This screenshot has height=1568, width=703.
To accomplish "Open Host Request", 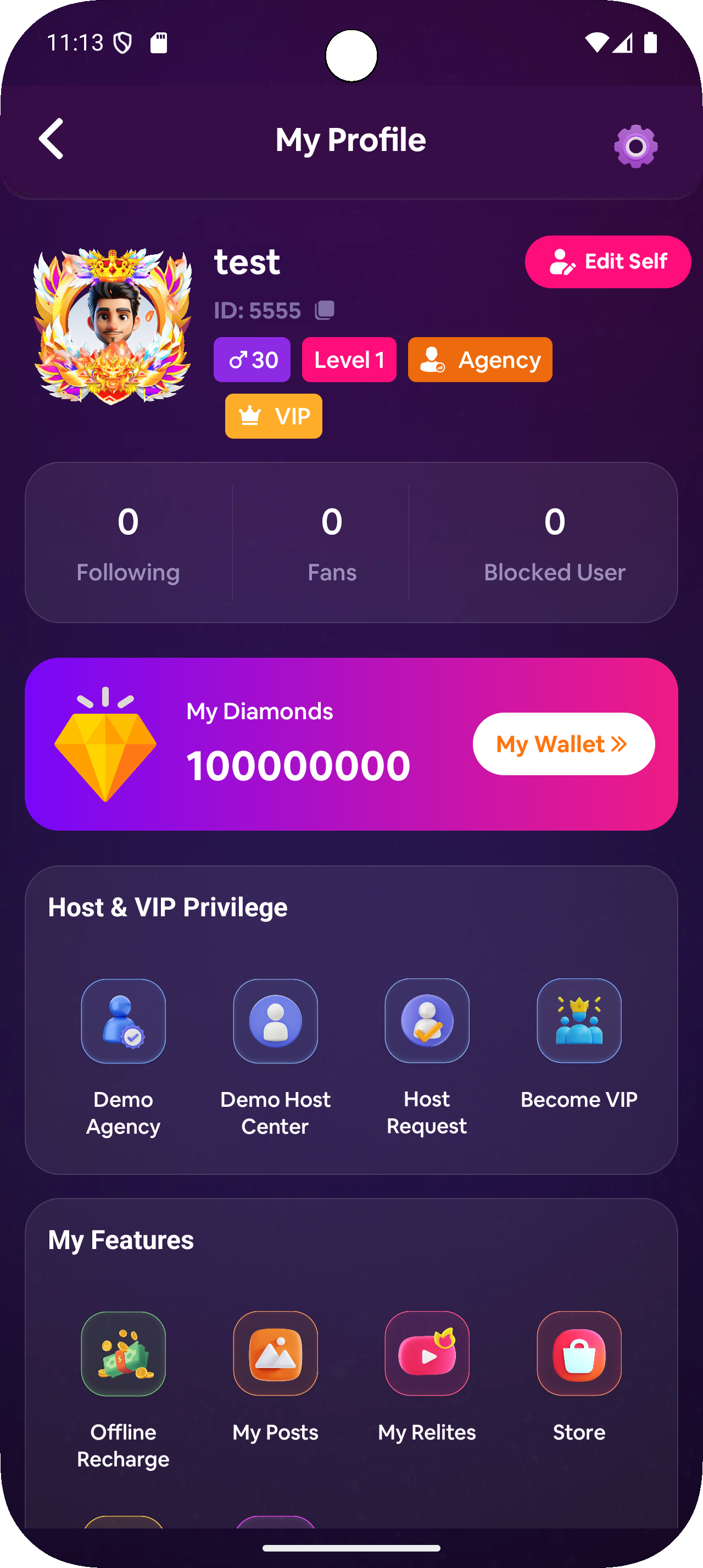I will pyautogui.click(x=427, y=1021).
